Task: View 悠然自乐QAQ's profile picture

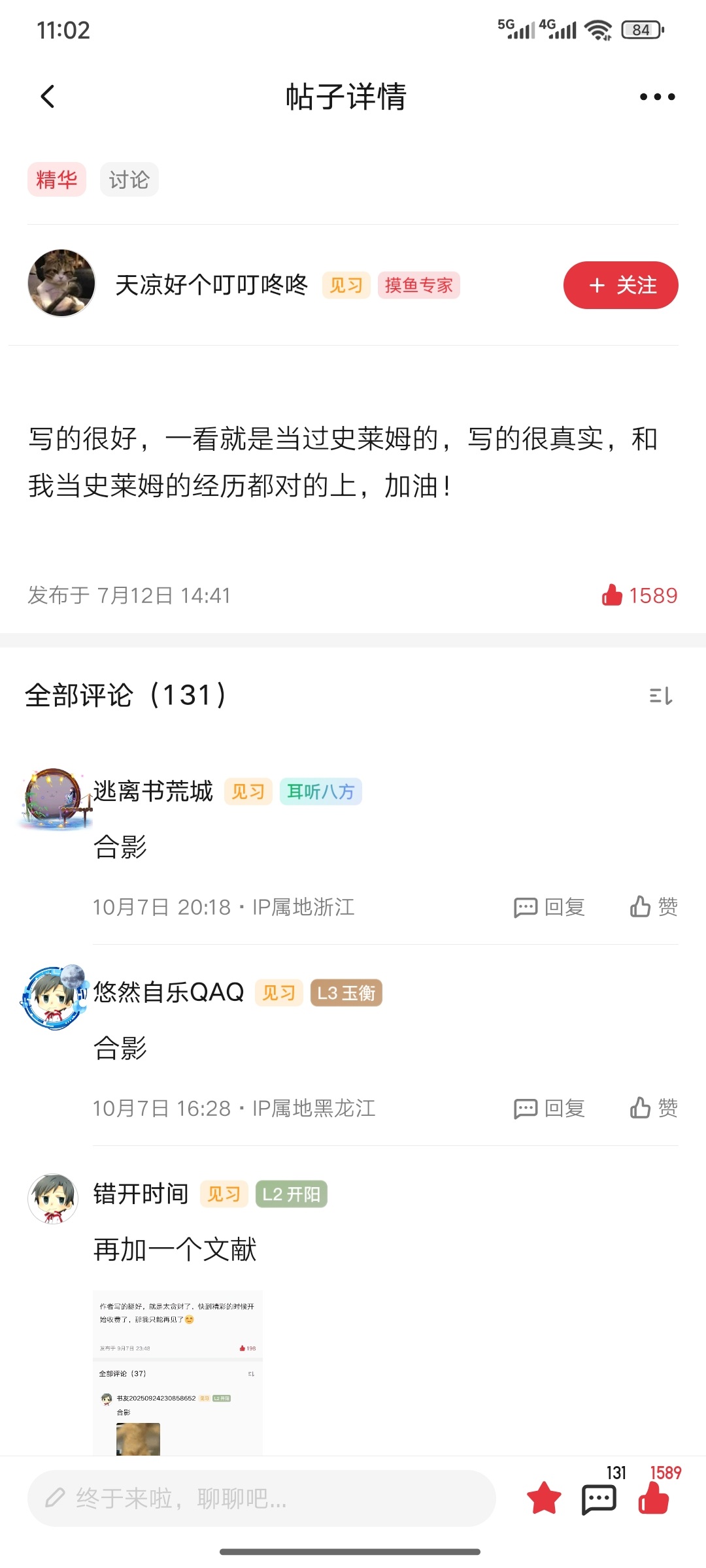Action: [x=55, y=998]
